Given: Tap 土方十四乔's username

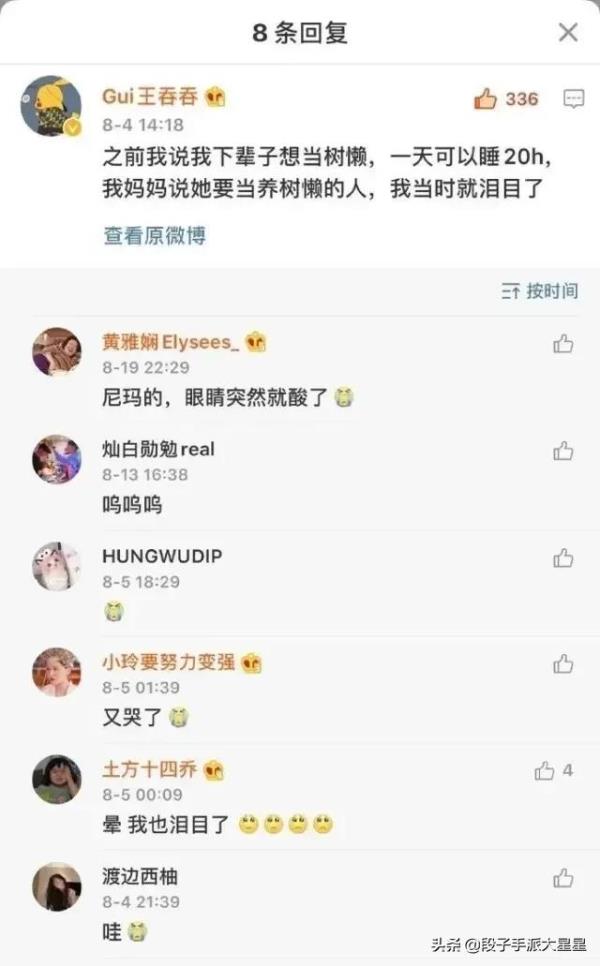Looking at the screenshot, I should (x=149, y=770).
